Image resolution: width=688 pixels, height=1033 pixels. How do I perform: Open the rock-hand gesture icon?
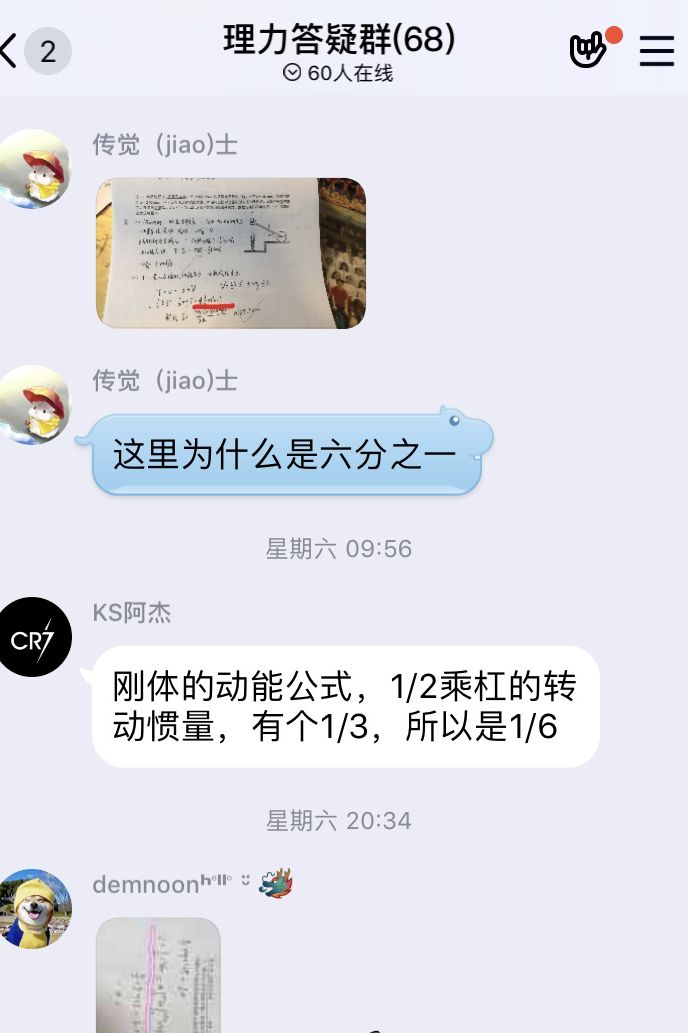[x=589, y=49]
